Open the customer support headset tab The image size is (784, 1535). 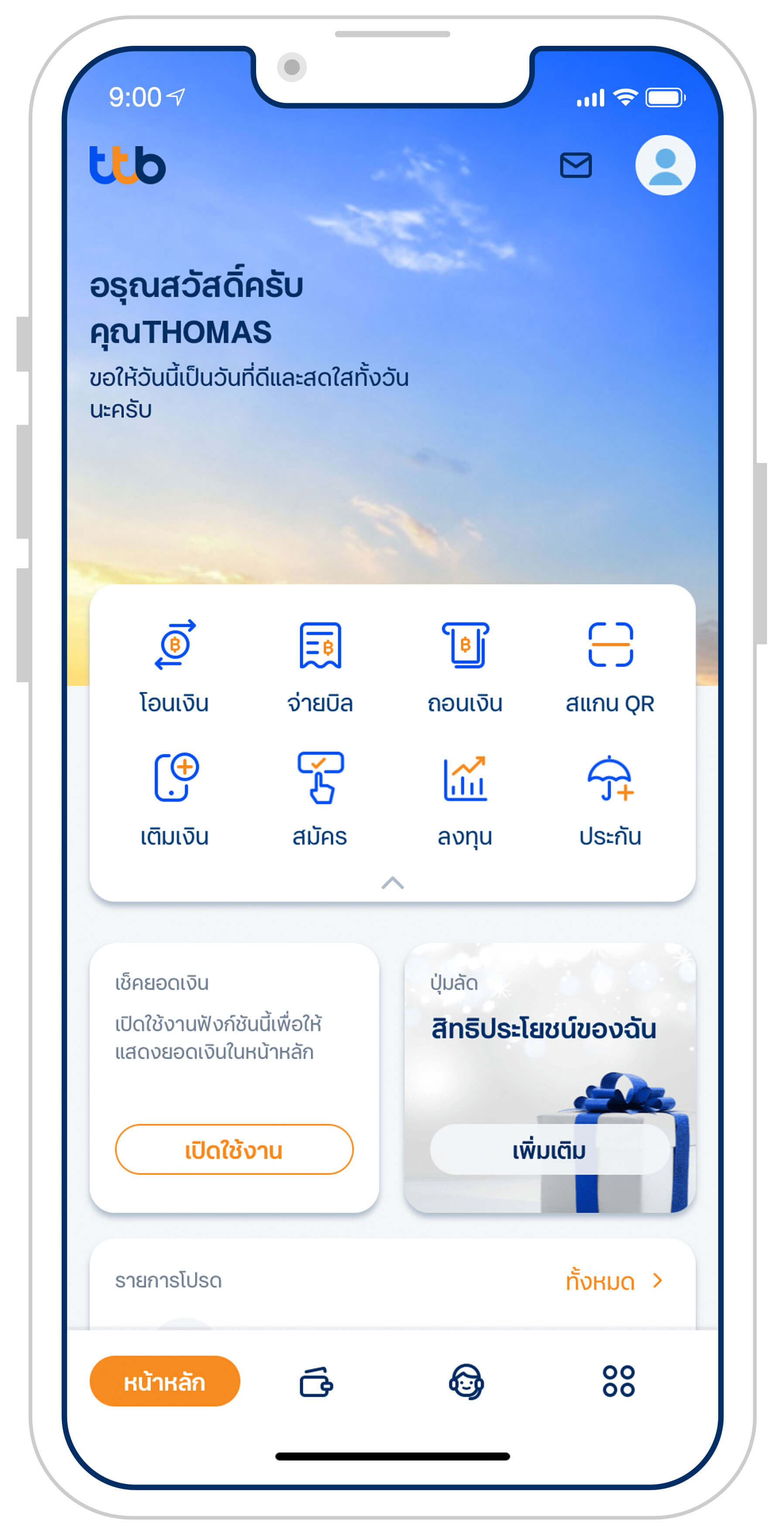click(466, 1381)
